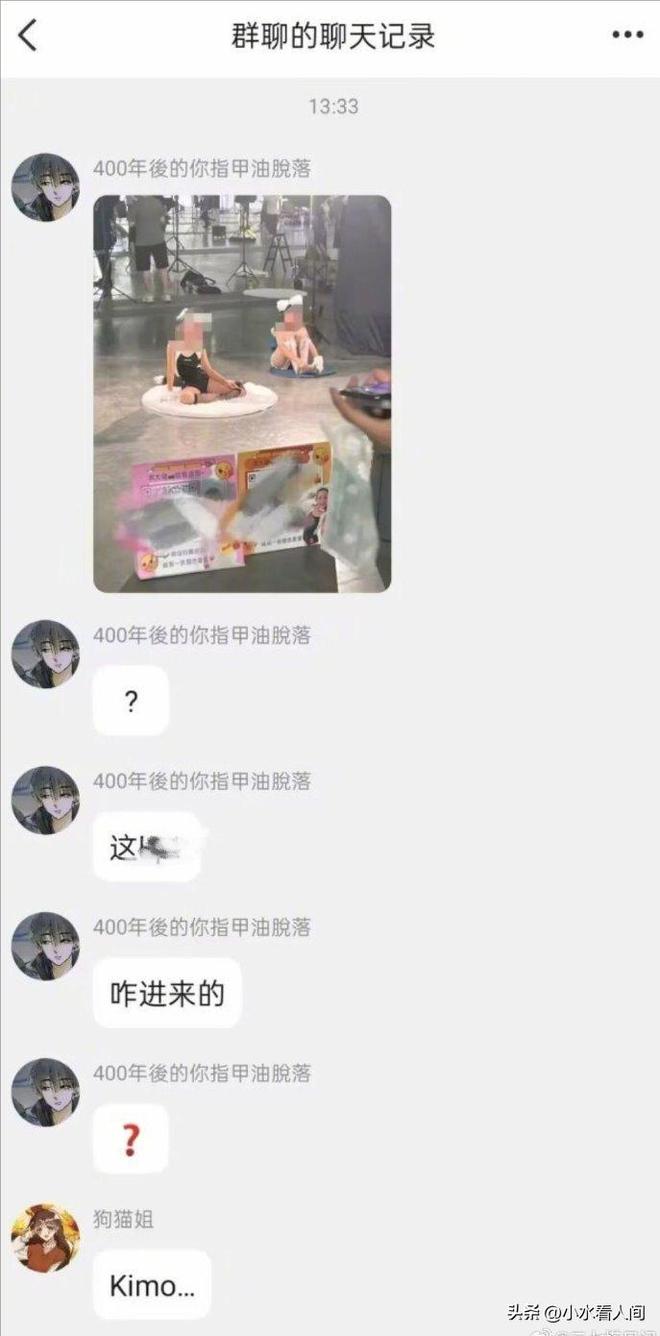Viewport: 660px width, 1336px height.
Task: Open the photo sent in the chat
Action: [242, 393]
